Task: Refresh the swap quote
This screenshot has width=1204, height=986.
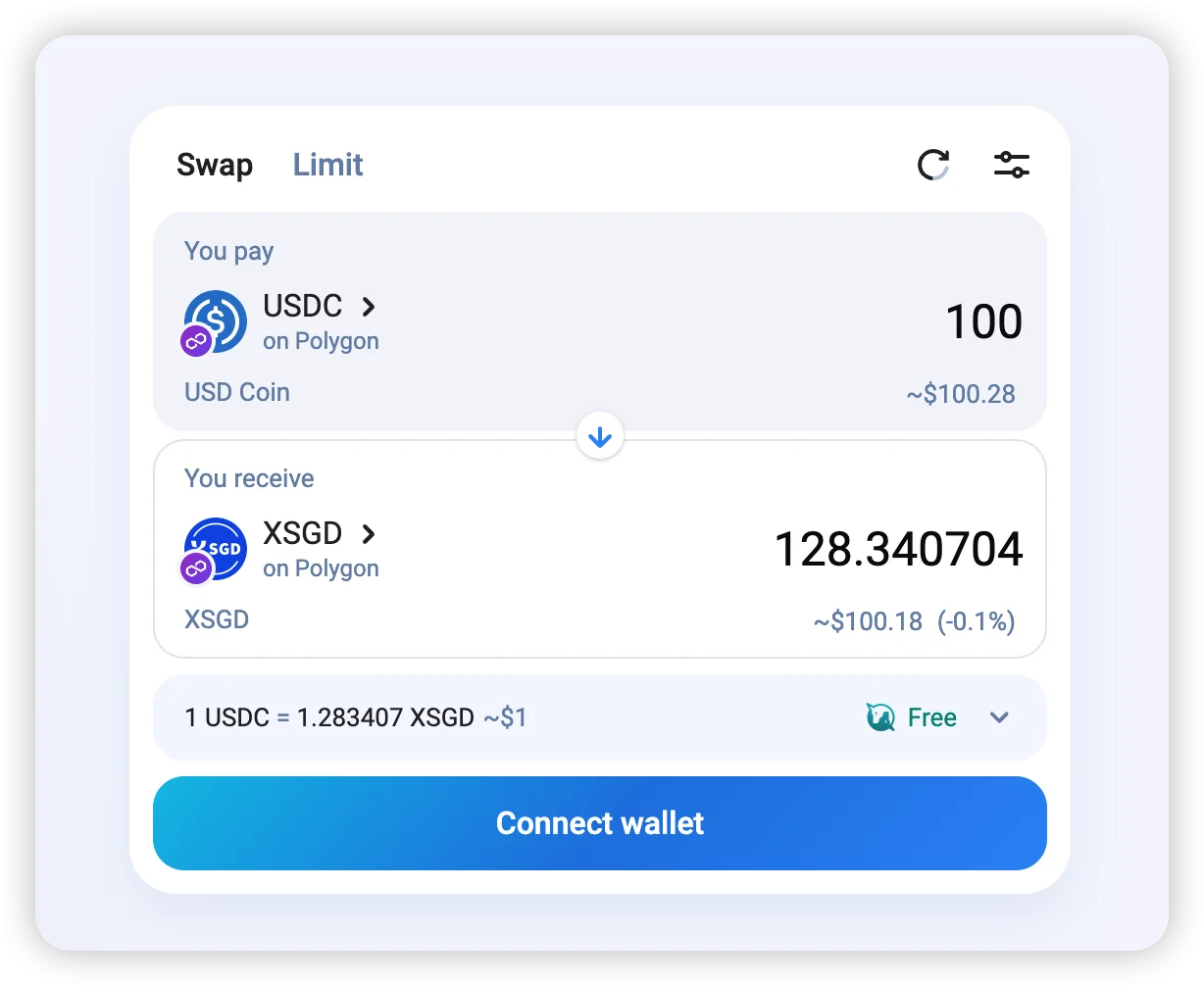Action: 932,165
